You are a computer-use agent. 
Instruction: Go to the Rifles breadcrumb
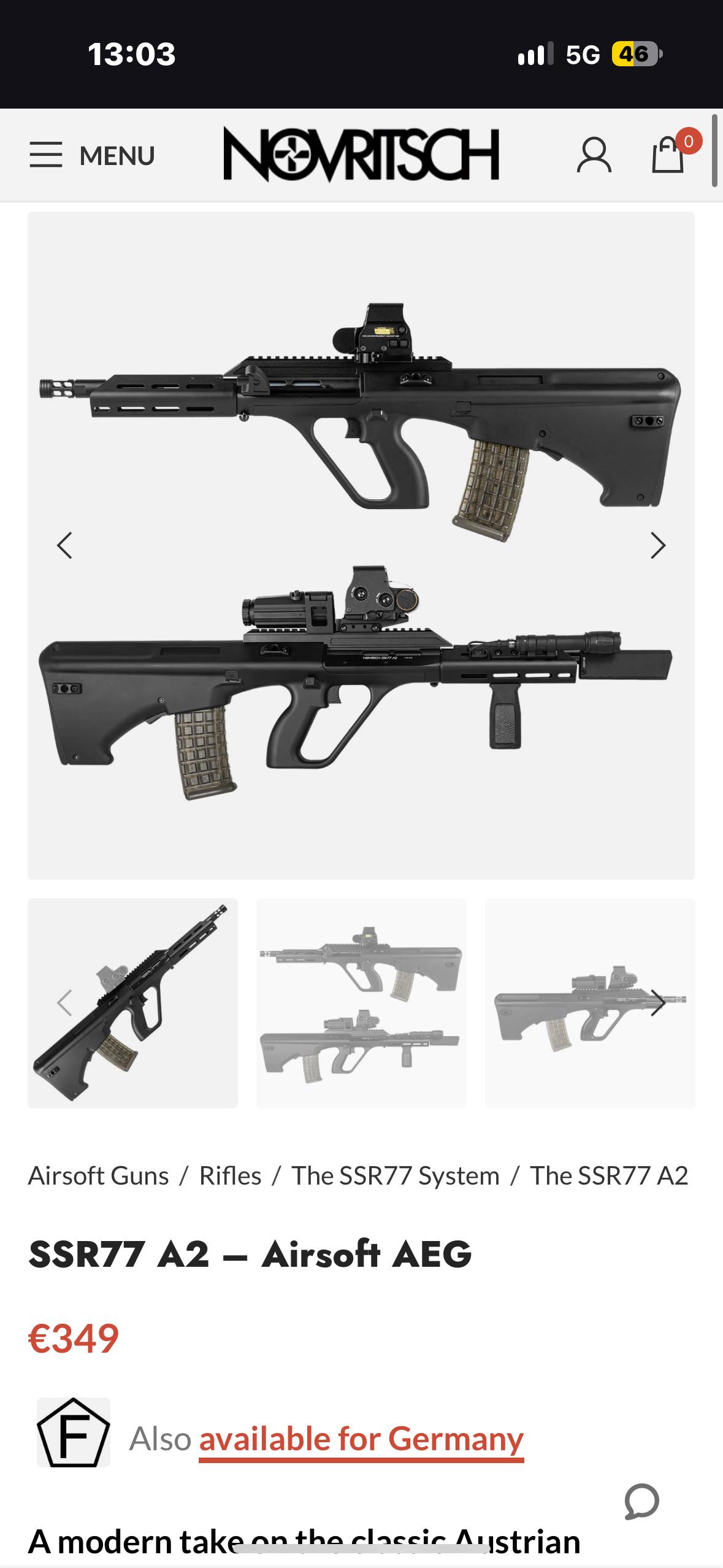(230, 1176)
